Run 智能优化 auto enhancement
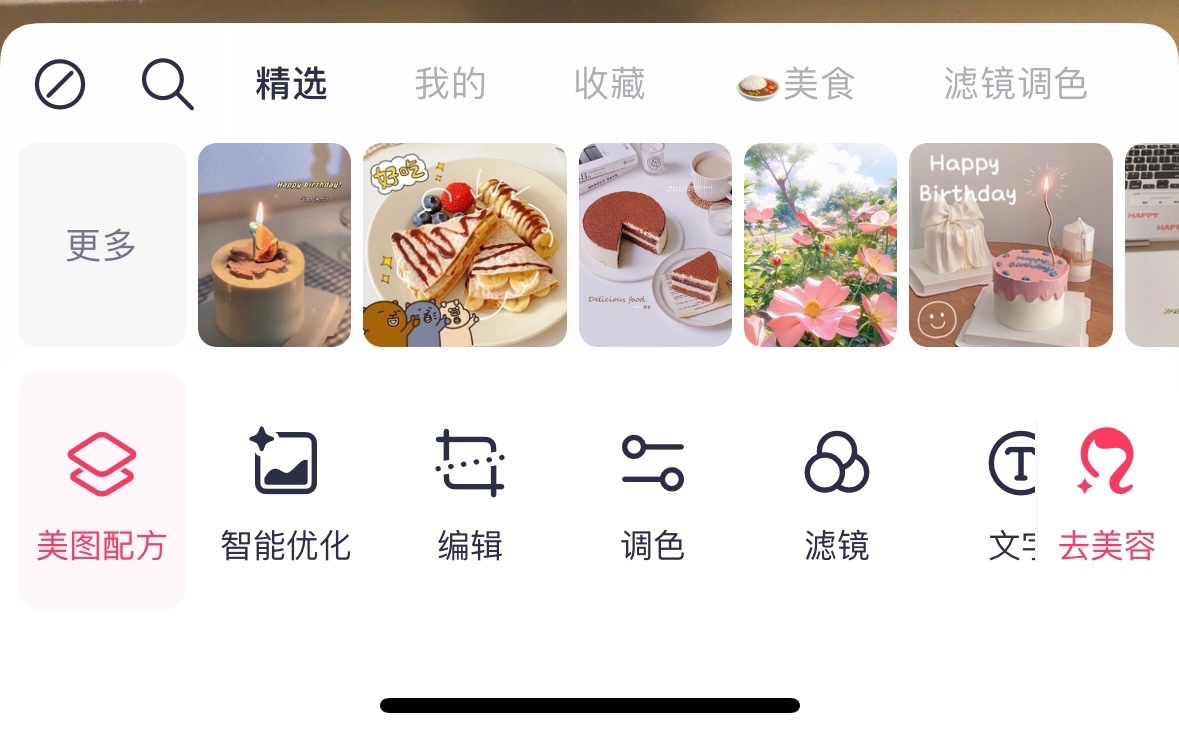 pos(285,490)
